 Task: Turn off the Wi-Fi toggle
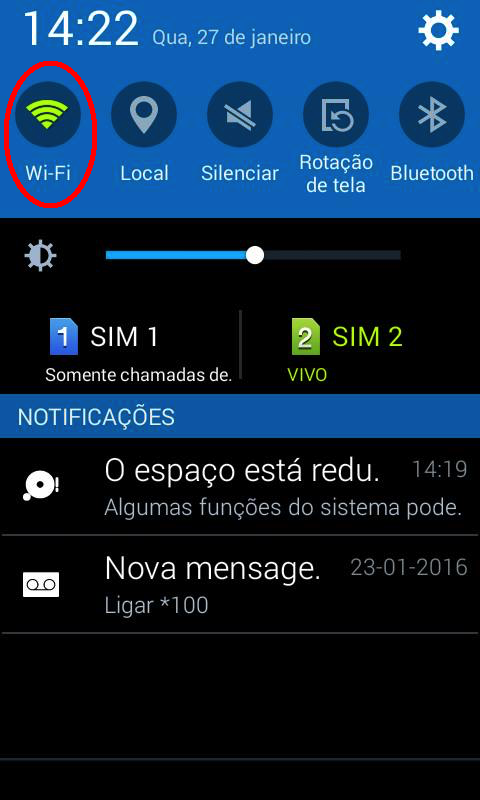[x=48, y=114]
